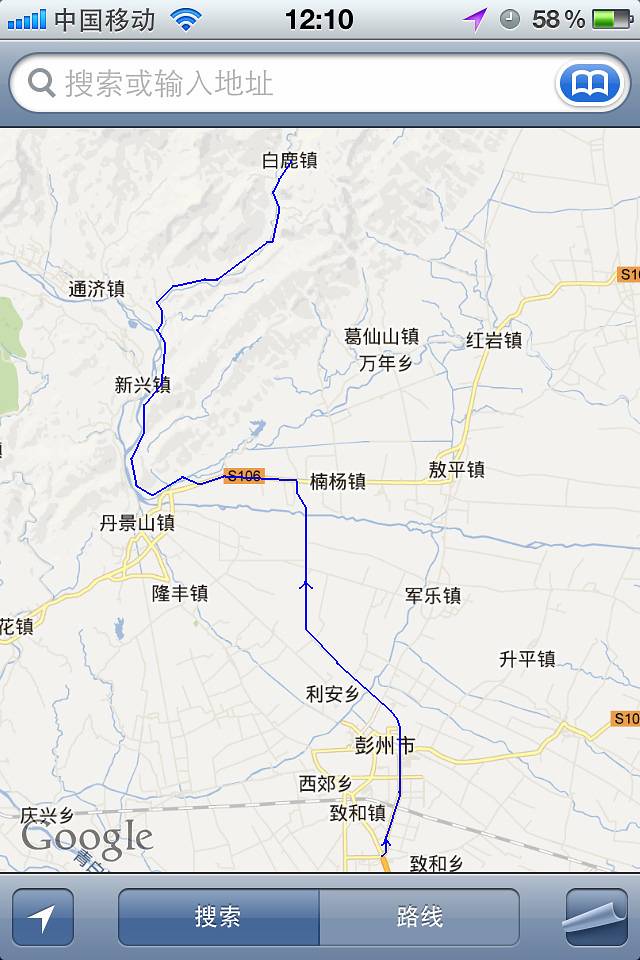Locate my current position with arrow button
The height and width of the screenshot is (960, 640).
click(43, 917)
